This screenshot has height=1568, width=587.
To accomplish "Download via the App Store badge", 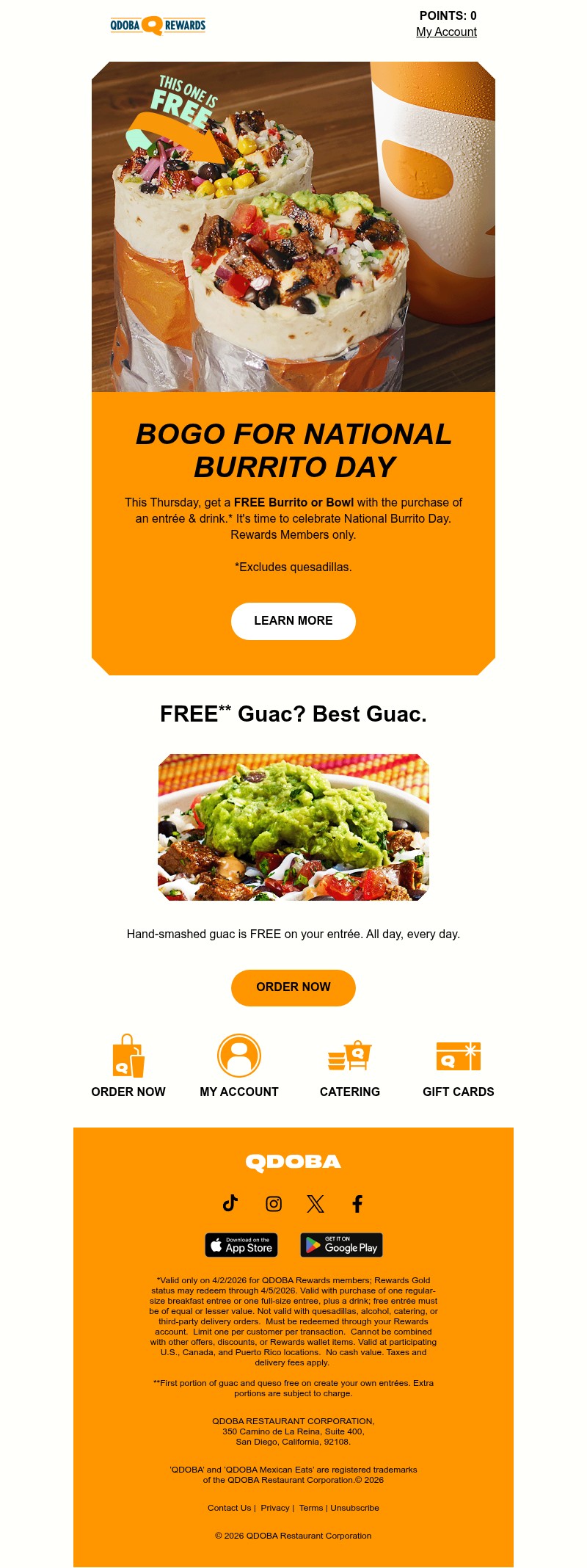I will coord(241,1246).
